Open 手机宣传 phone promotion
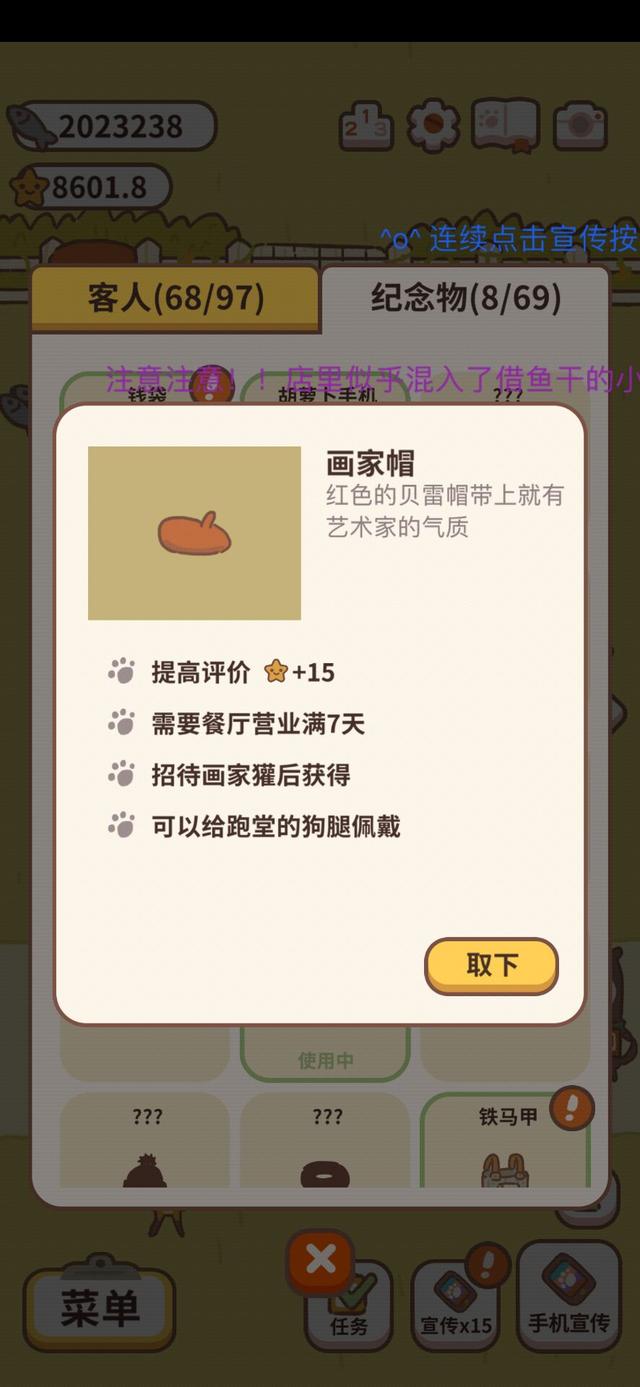Screen dimensions: 640x1387 [x=569, y=1298]
